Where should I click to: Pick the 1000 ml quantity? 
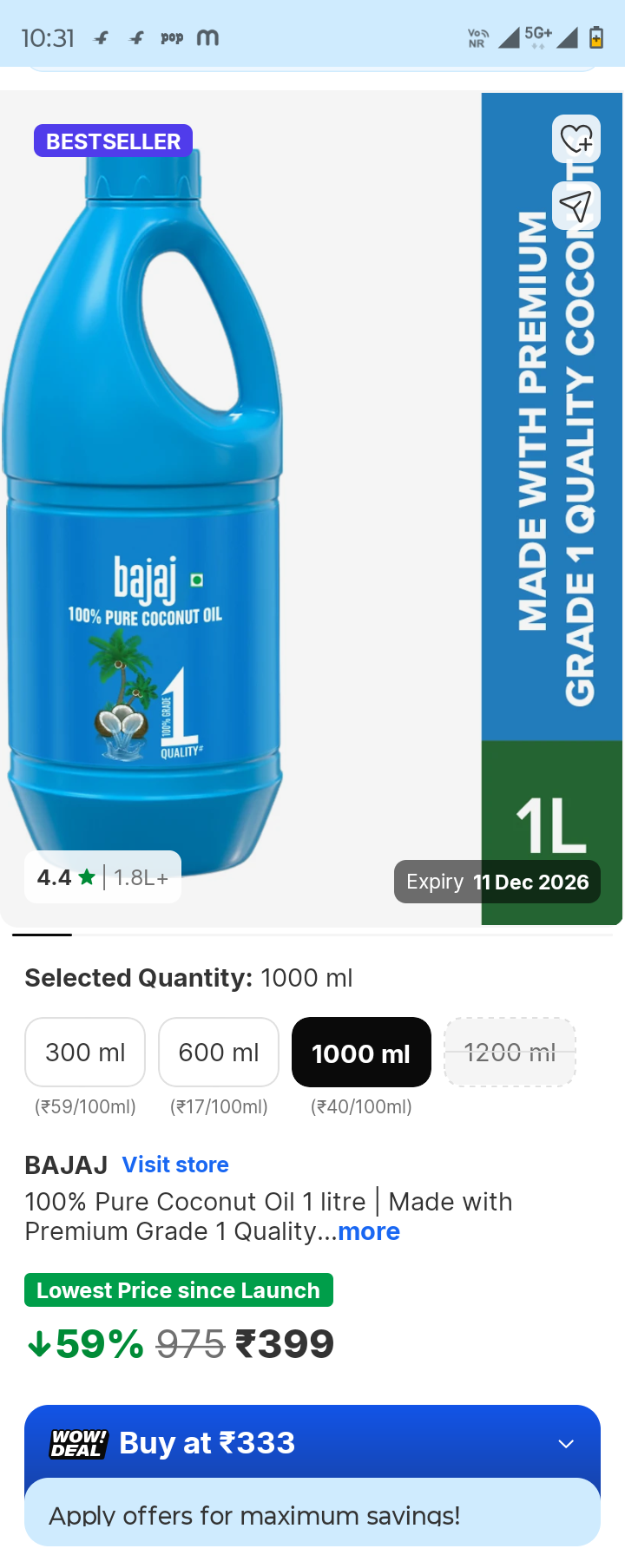click(361, 1053)
